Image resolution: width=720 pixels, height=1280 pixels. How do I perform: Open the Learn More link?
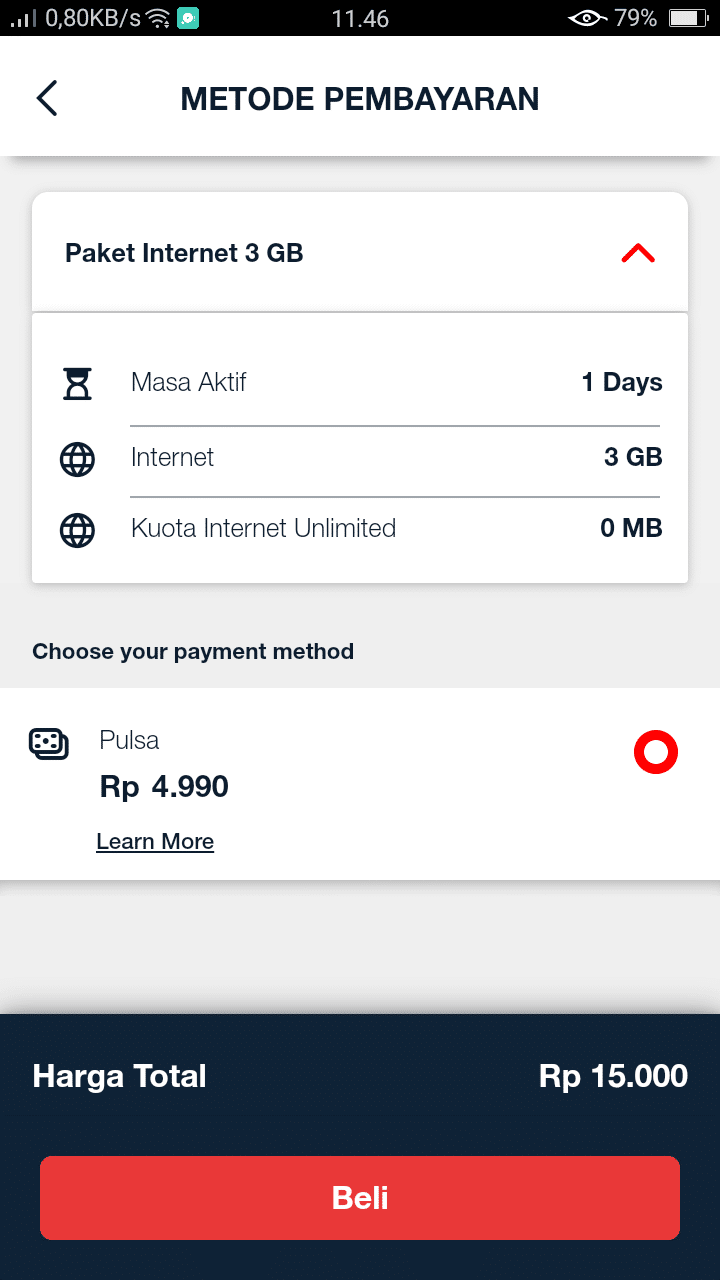(155, 842)
